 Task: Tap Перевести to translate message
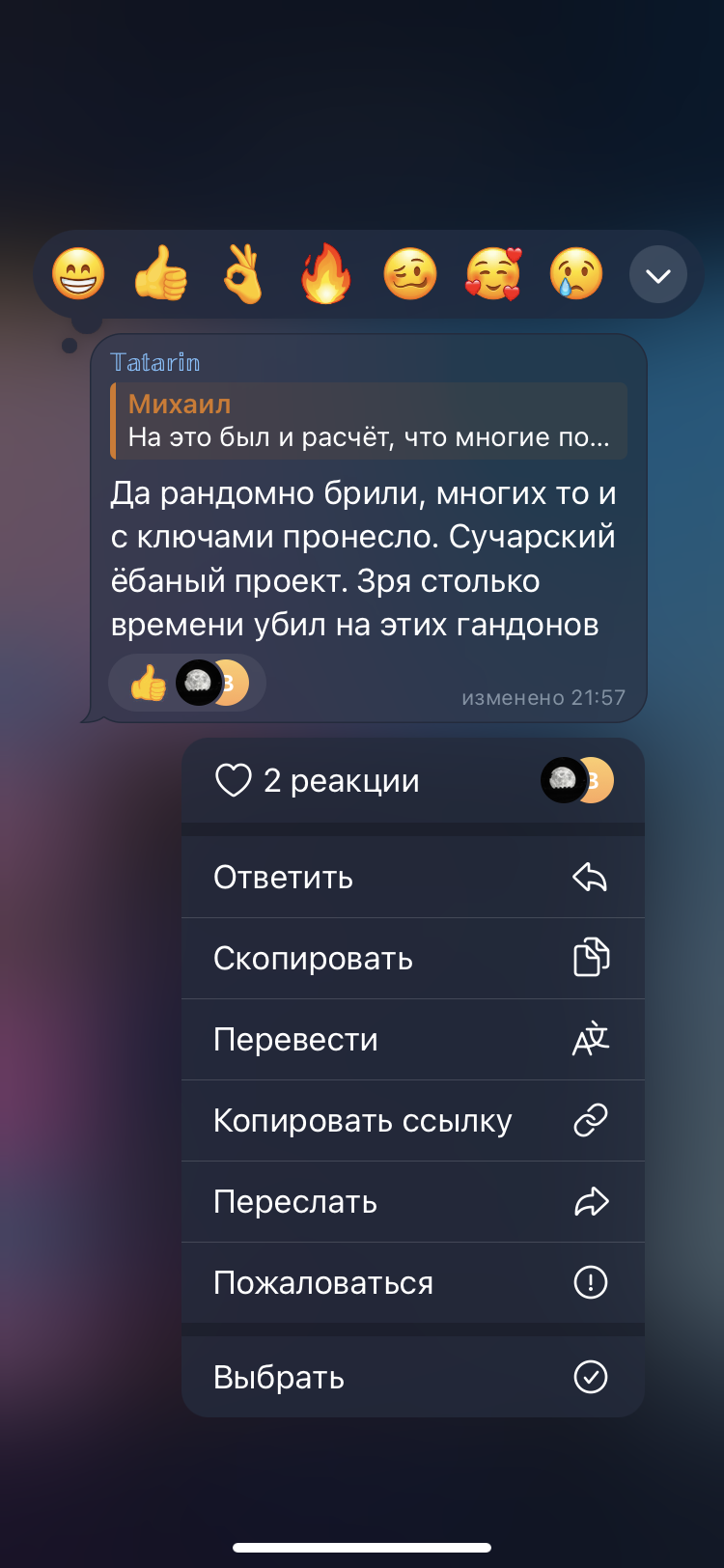pos(412,1039)
